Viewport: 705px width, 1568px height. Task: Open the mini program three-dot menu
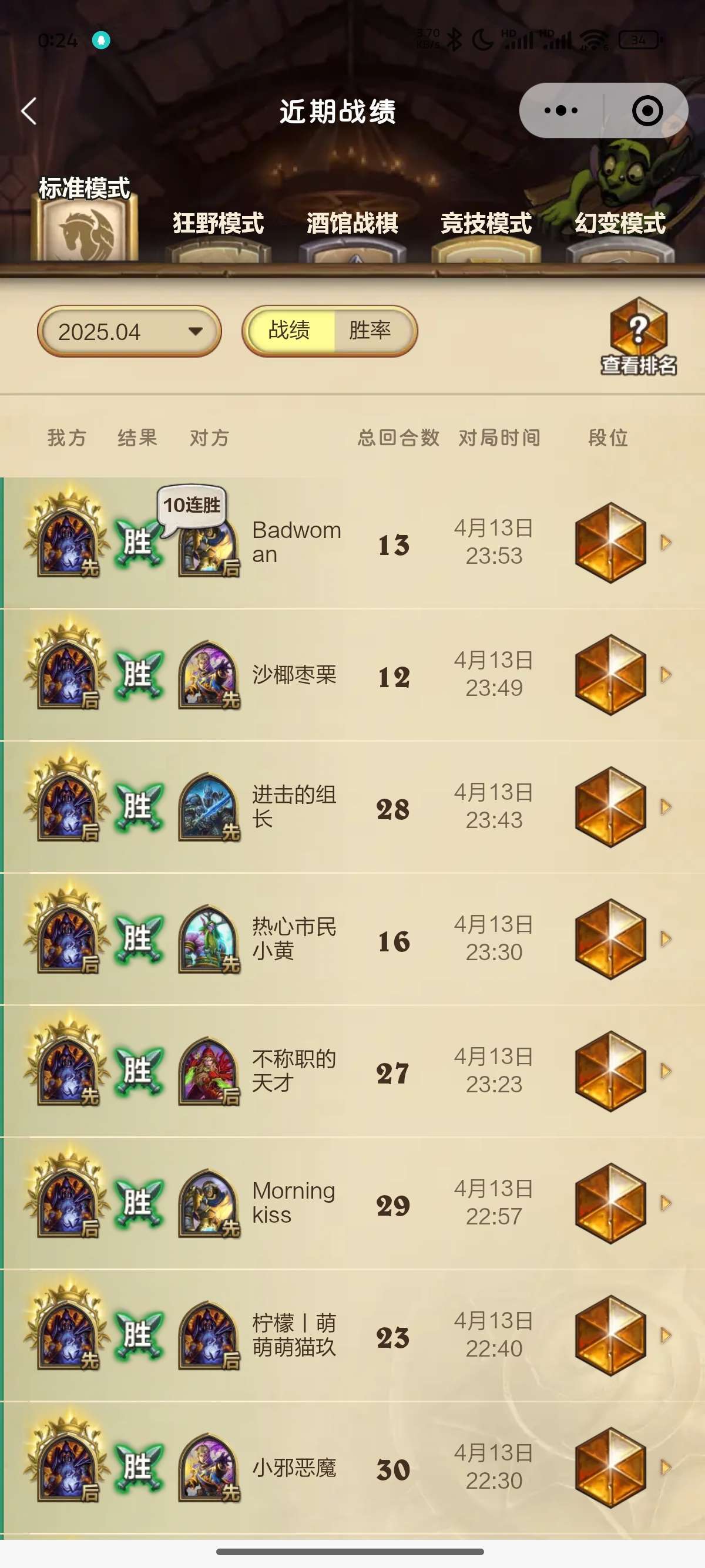[560, 110]
